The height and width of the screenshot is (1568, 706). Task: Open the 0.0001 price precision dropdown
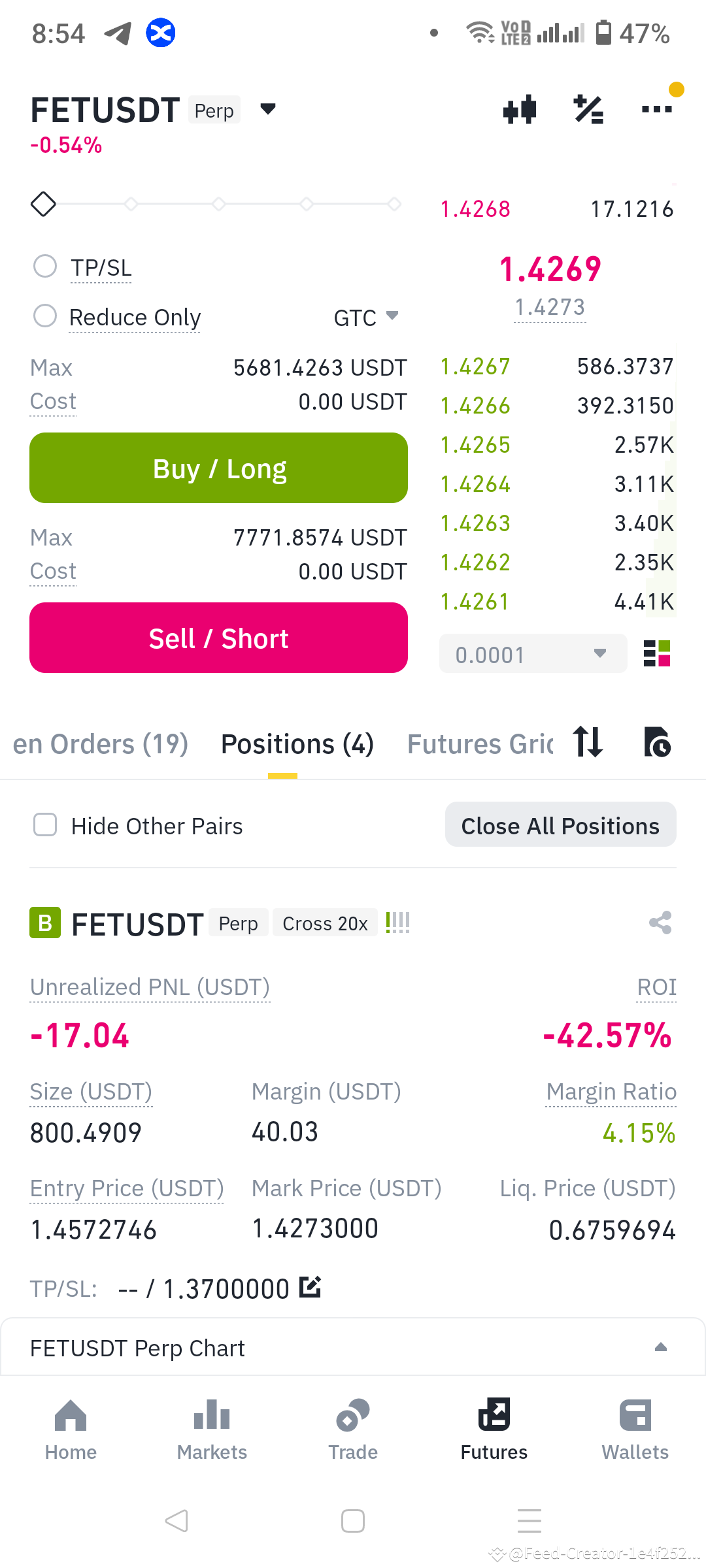pos(532,653)
